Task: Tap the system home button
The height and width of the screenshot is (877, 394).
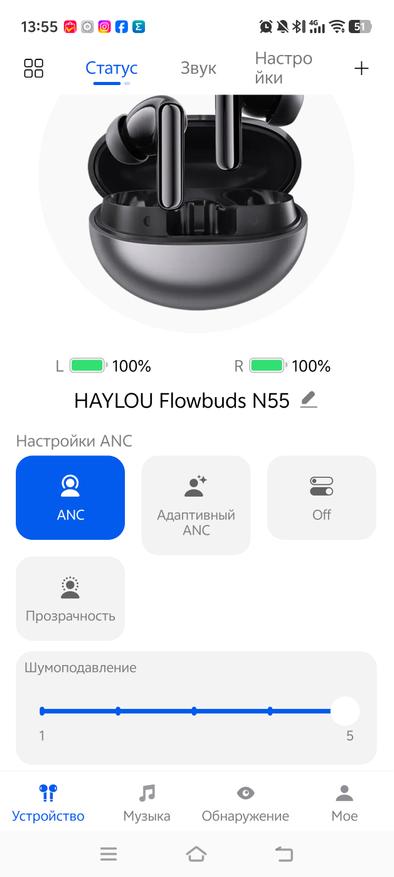Action: (x=196, y=854)
